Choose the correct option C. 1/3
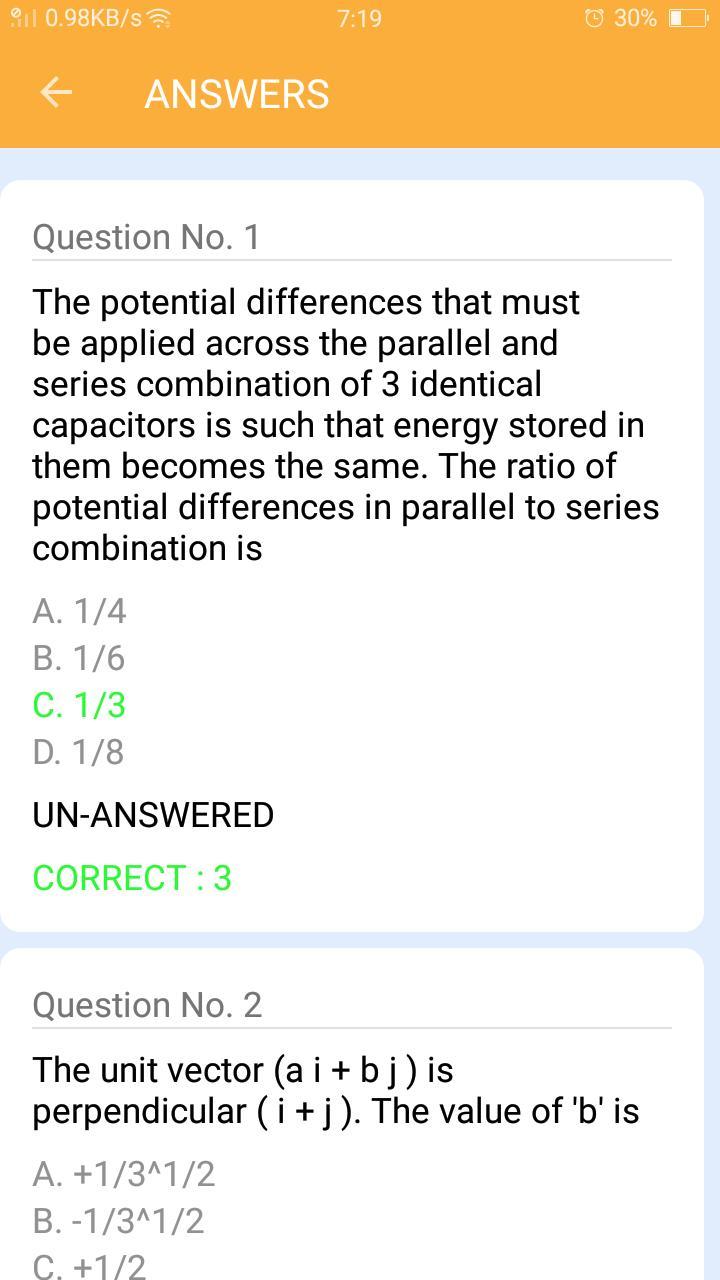The width and height of the screenshot is (720, 1280). (80, 705)
